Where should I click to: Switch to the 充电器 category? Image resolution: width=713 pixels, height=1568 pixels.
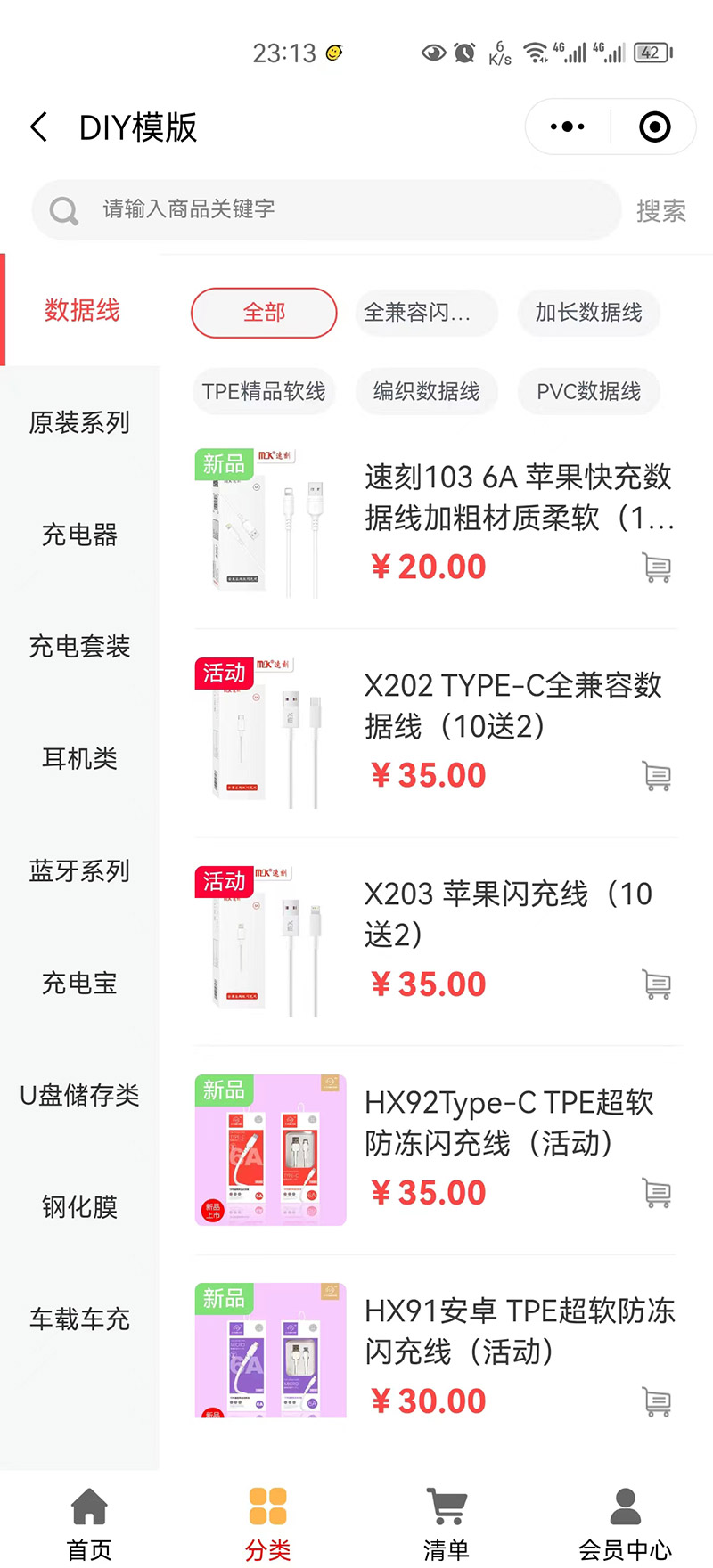(80, 535)
